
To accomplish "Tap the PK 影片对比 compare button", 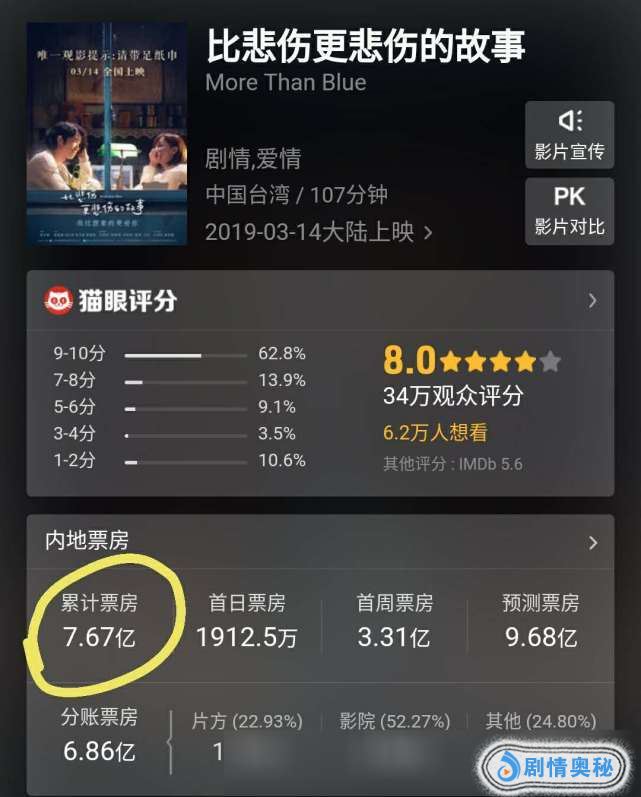I will (569, 209).
